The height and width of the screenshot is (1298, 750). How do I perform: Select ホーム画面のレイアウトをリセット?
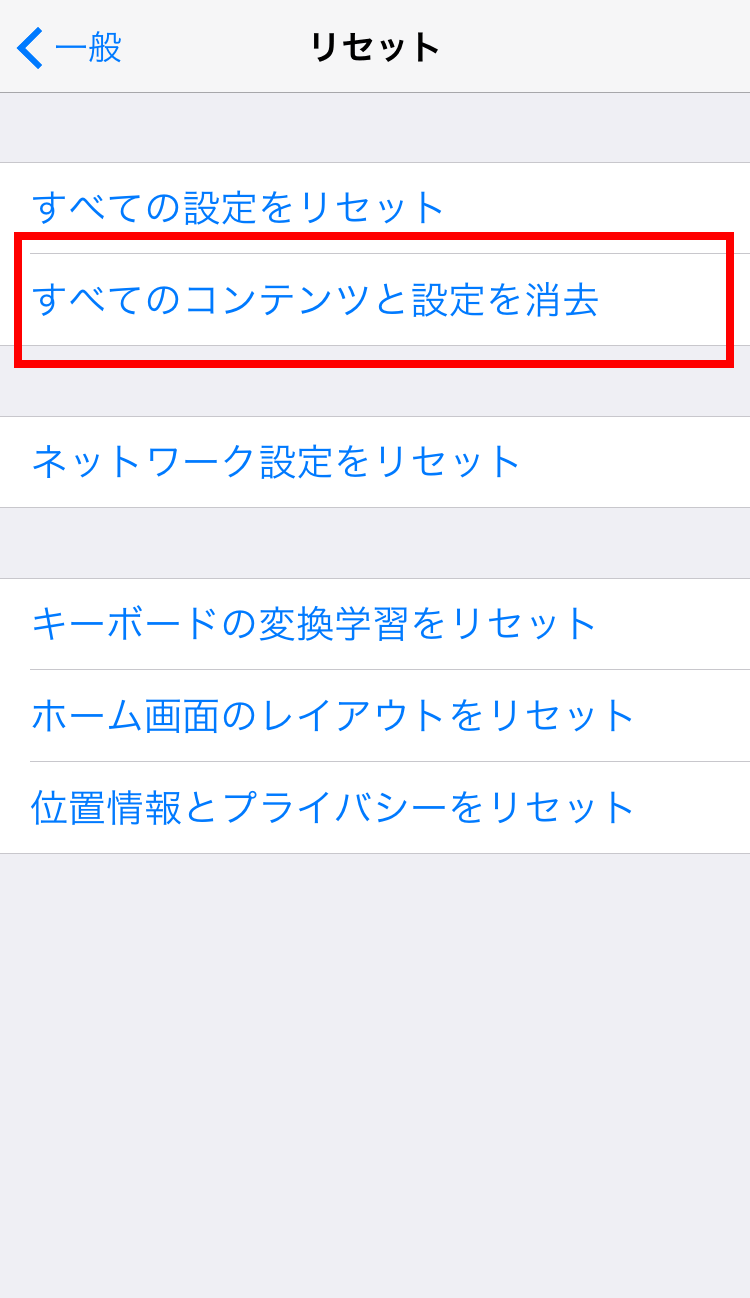(x=375, y=716)
